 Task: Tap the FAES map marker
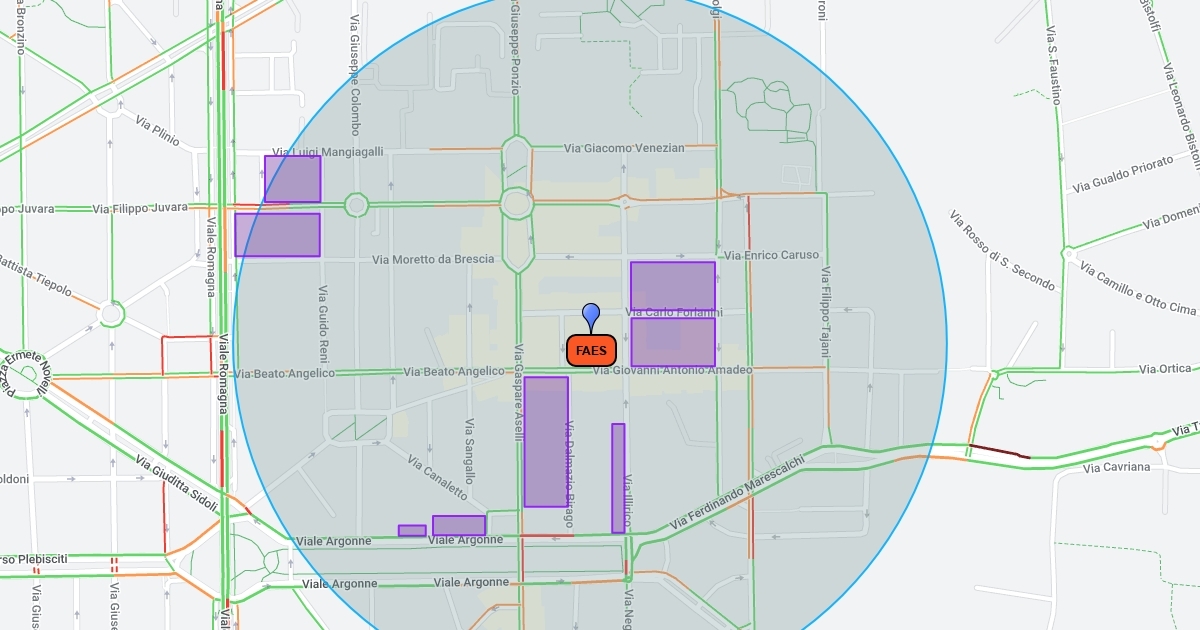point(591,350)
